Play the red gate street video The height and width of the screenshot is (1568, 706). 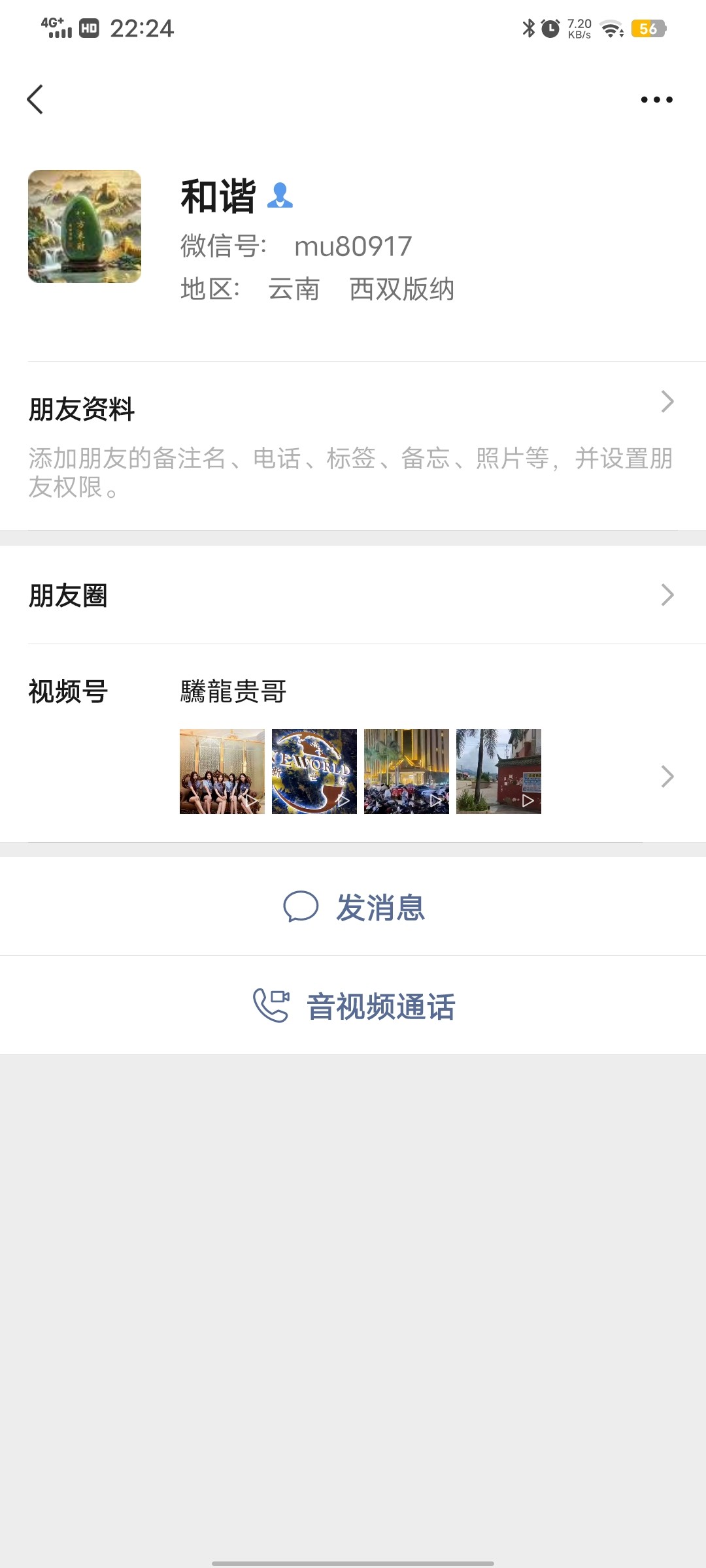point(499,772)
